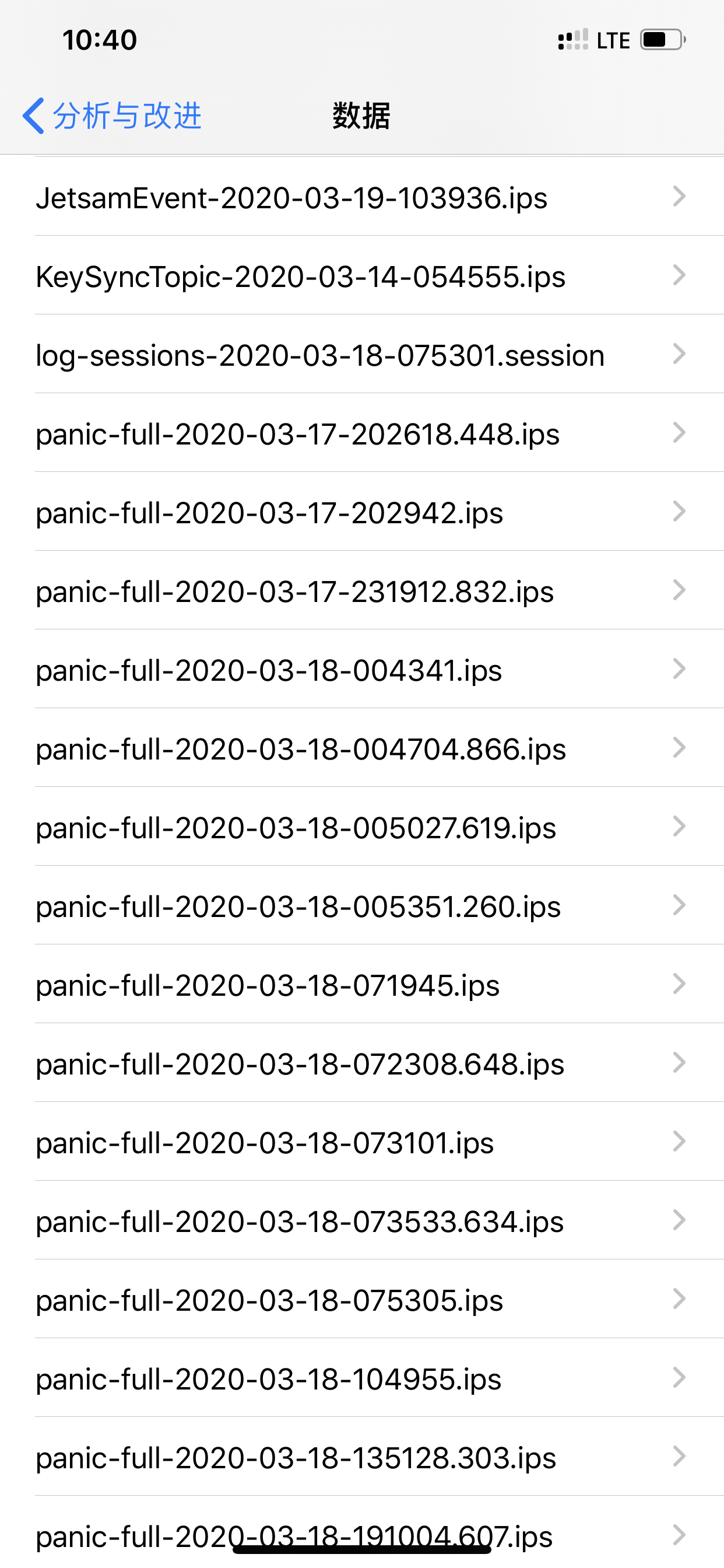Tap panic-full-2020-03-18-073101.ips
This screenshot has width=724, height=1568.
pos(265,1143)
